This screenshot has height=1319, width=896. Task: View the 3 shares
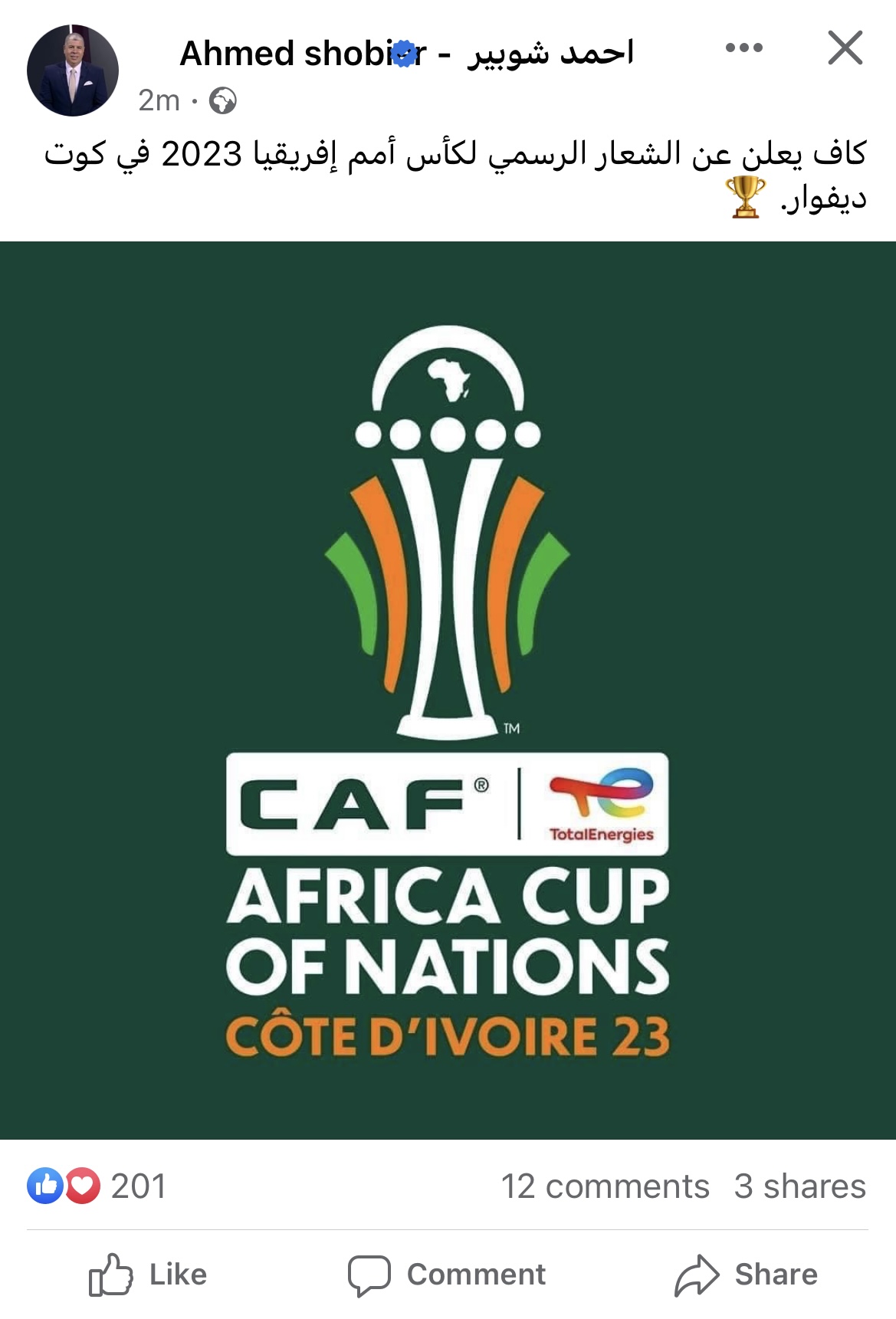tap(799, 1186)
